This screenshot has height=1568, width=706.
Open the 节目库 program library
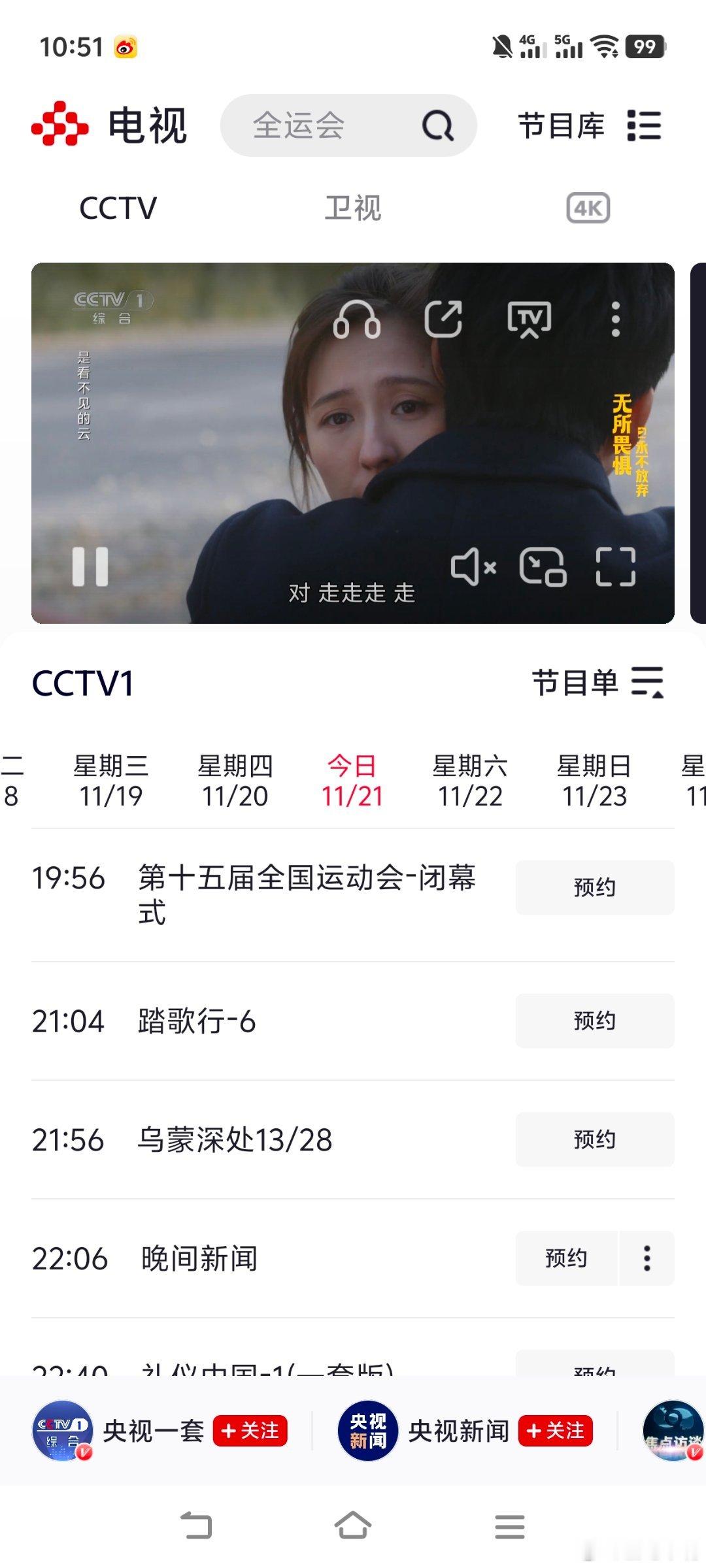click(561, 125)
